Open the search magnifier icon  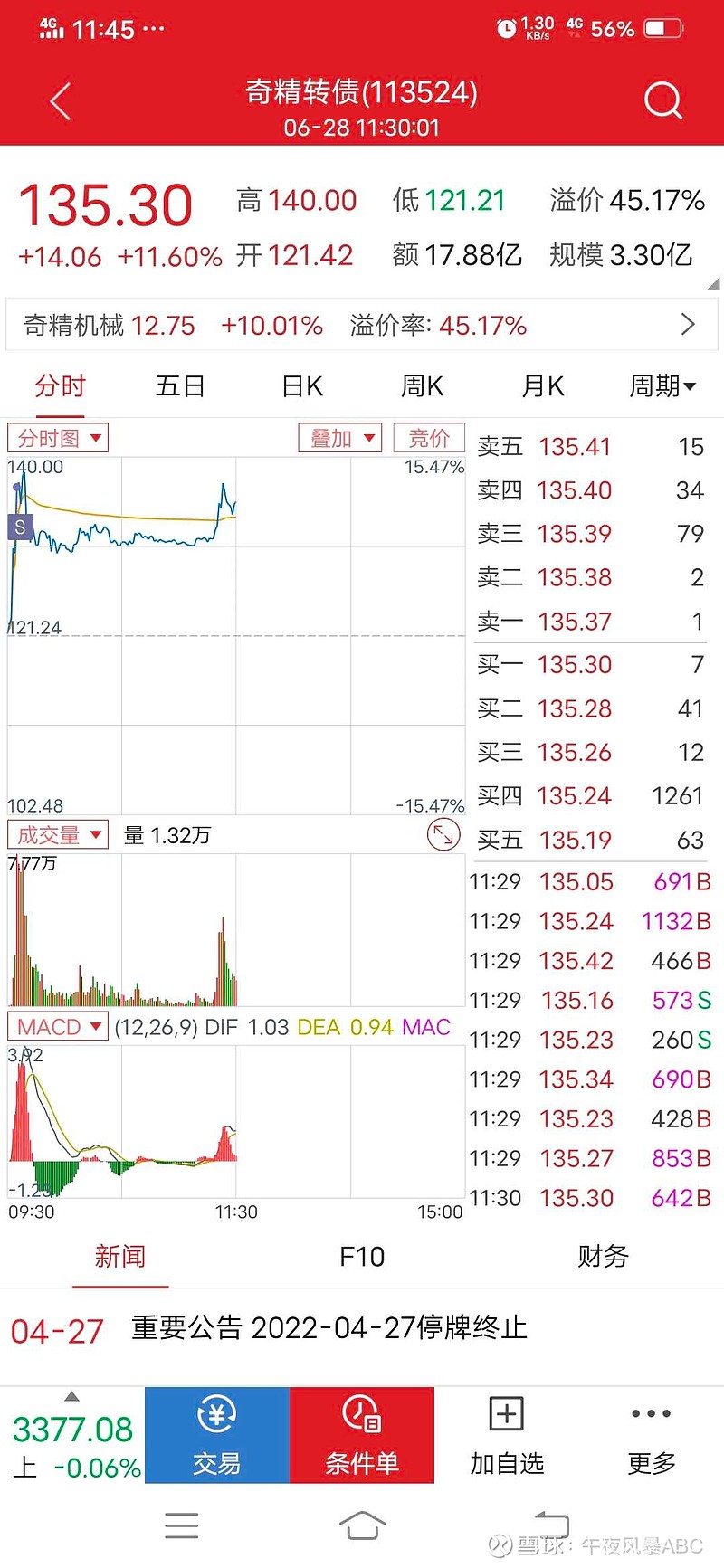[662, 100]
